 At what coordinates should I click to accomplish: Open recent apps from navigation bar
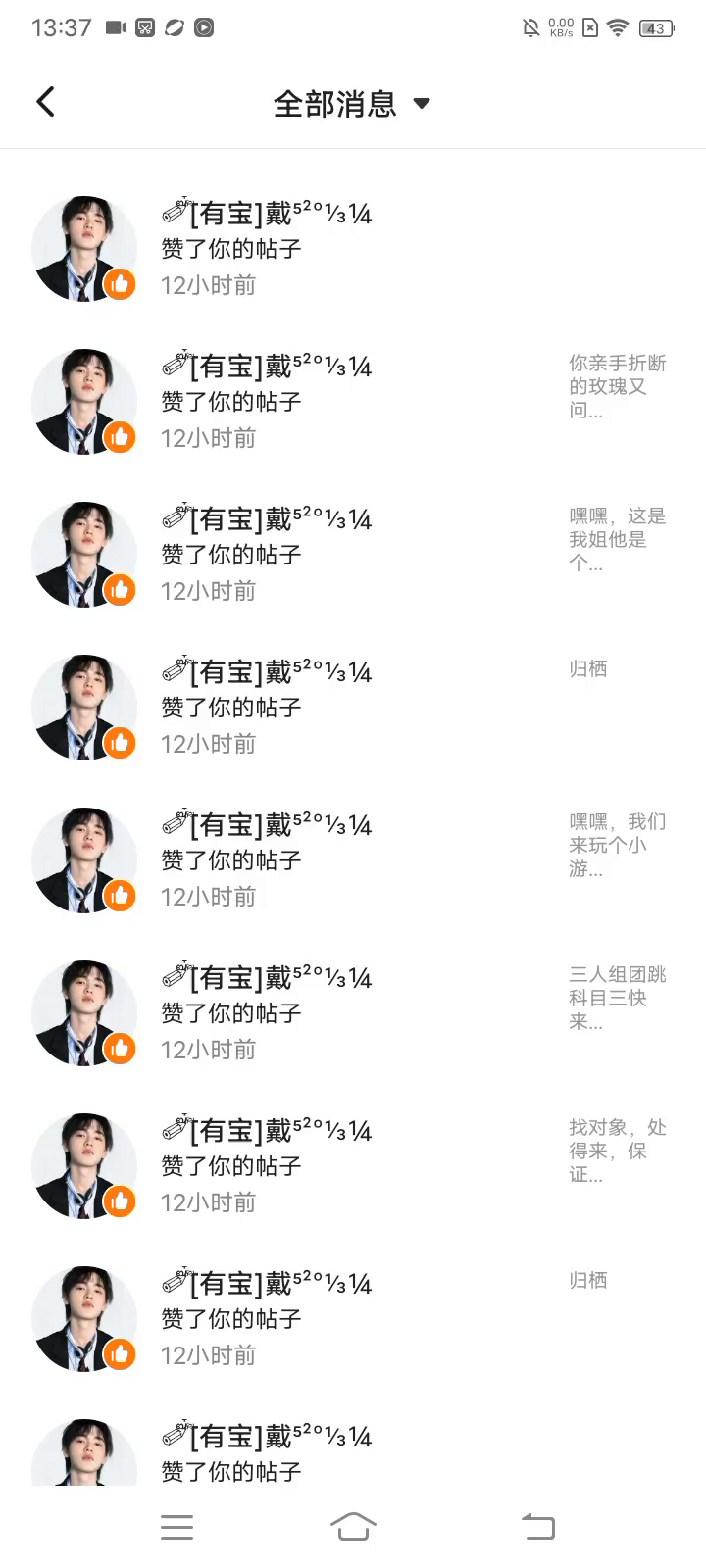176,1526
